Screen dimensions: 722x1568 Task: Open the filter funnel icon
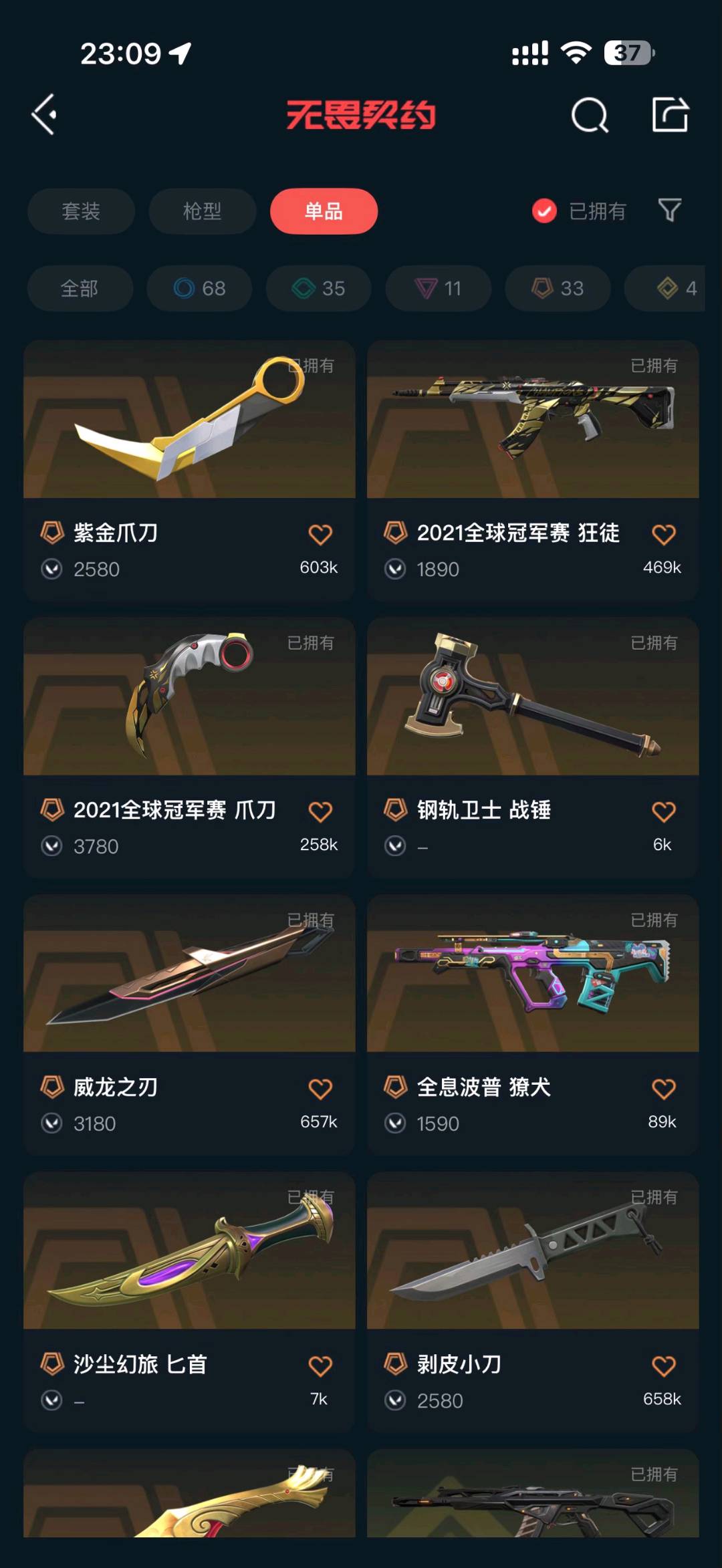(669, 211)
